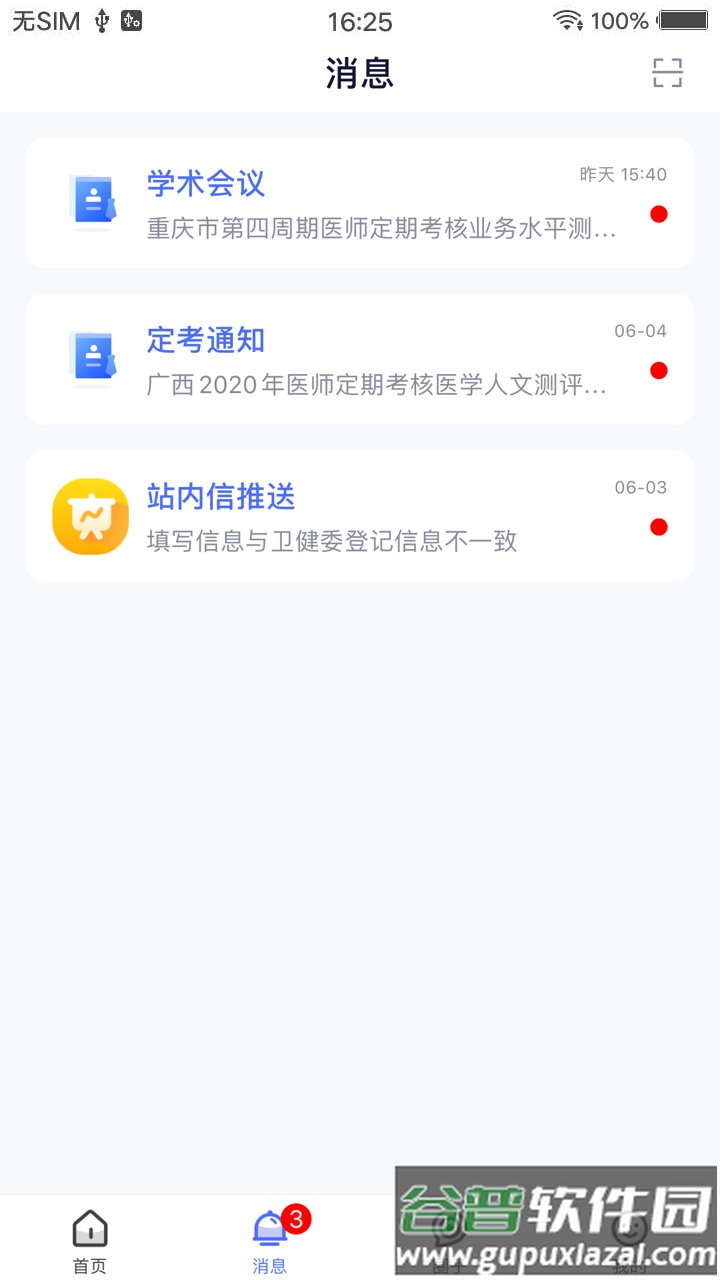The image size is (720, 1280).
Task: Open the scan icon at top right
Action: coord(668,73)
